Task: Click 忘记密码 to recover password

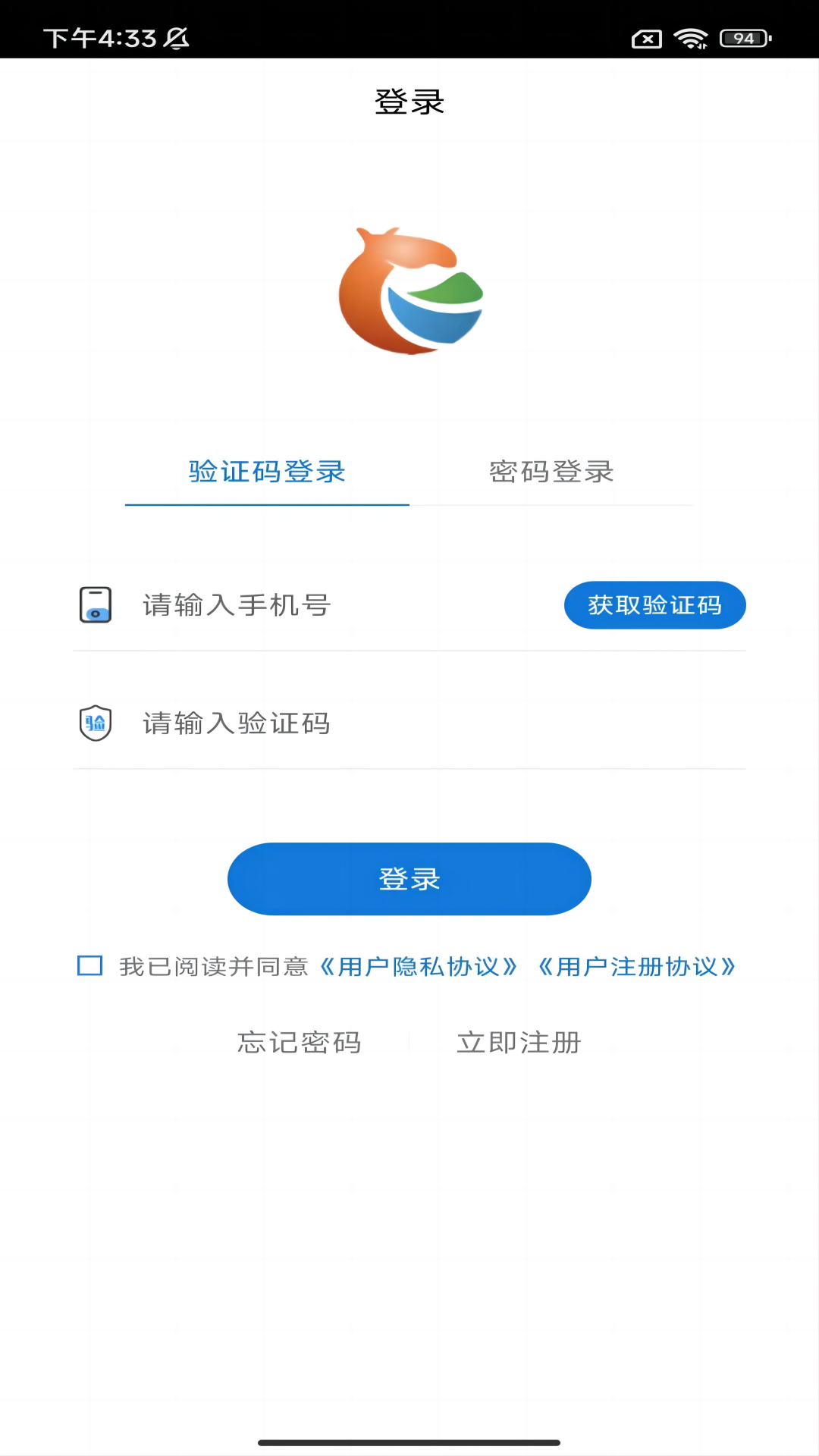Action: [x=299, y=1042]
